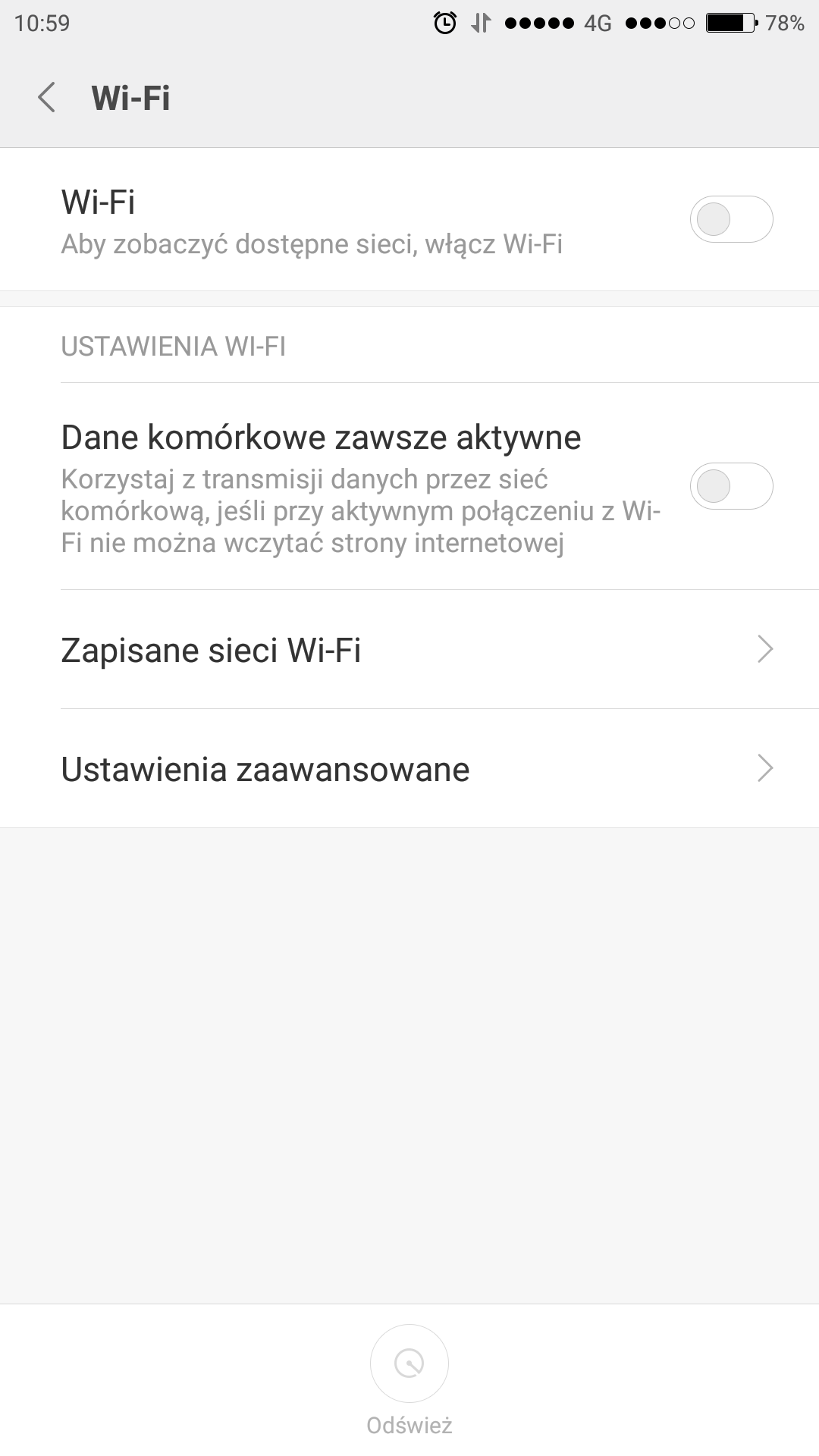Screen dimensions: 819x1456
Task: Enable Dane komórkowe zawsze aktywne
Action: (730, 486)
